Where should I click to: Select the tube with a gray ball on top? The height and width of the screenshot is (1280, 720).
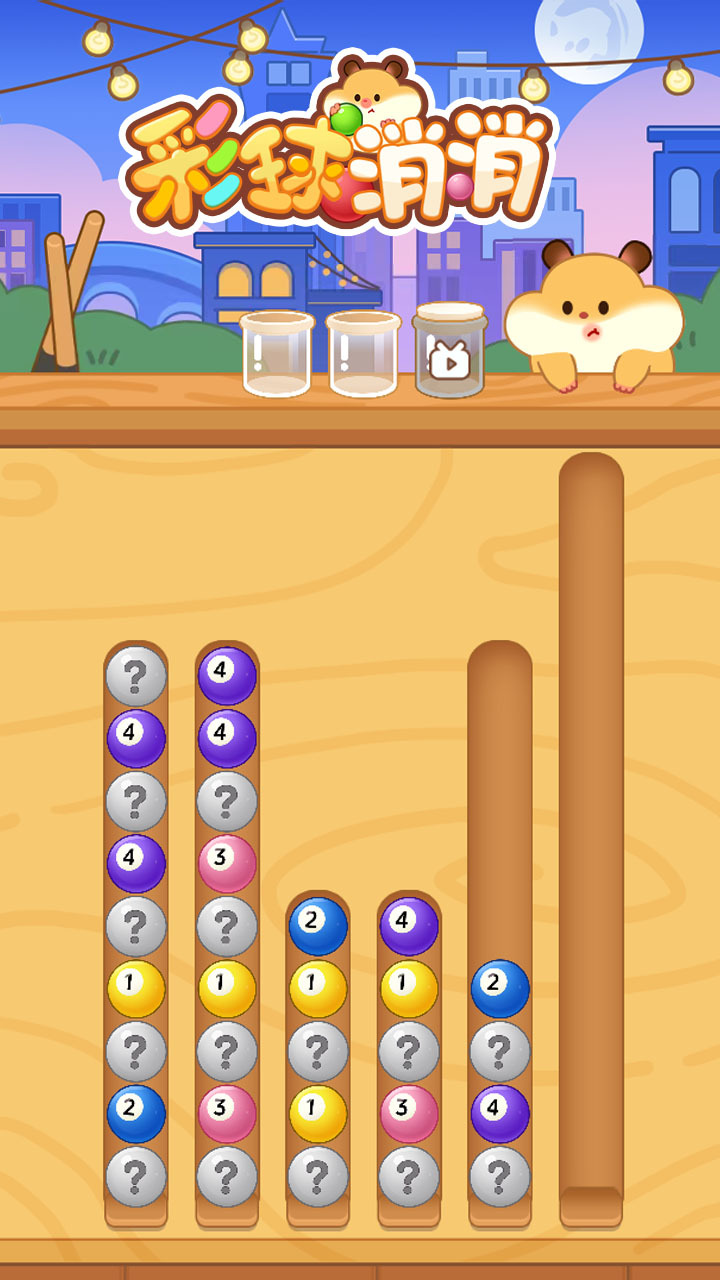136,934
